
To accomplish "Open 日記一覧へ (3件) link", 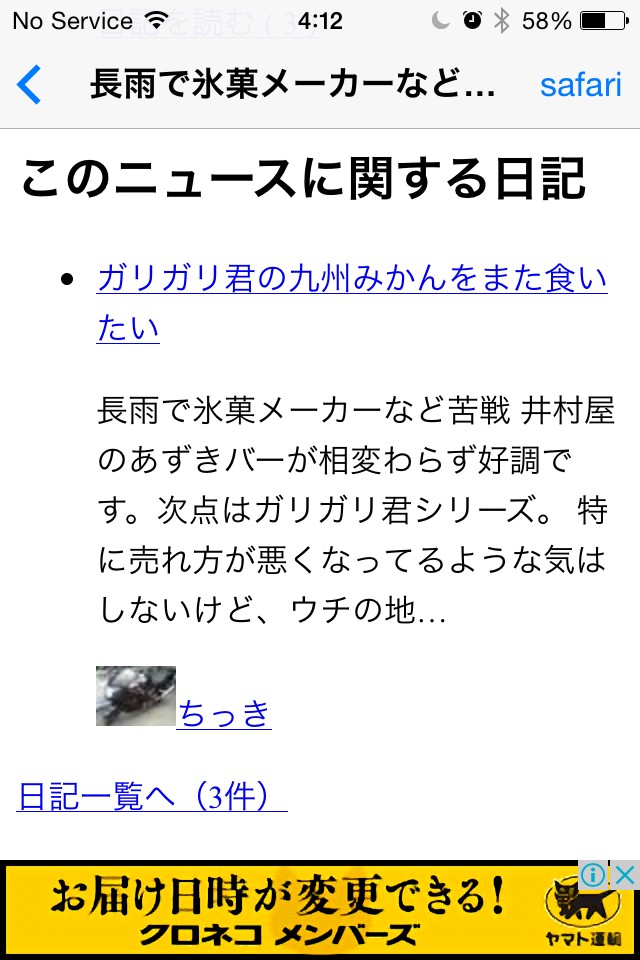I will [152, 796].
